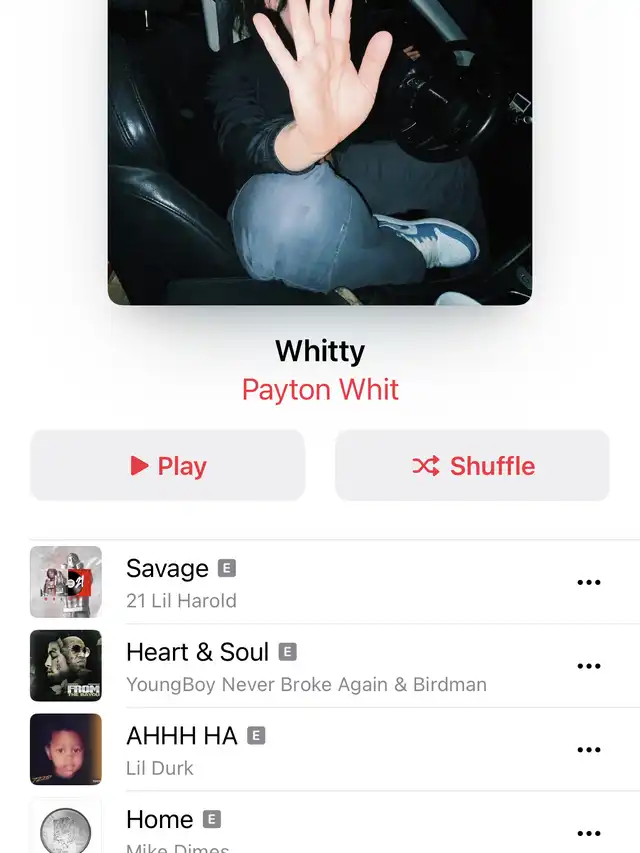
Task: Open more options for Home
Action: [x=589, y=832]
